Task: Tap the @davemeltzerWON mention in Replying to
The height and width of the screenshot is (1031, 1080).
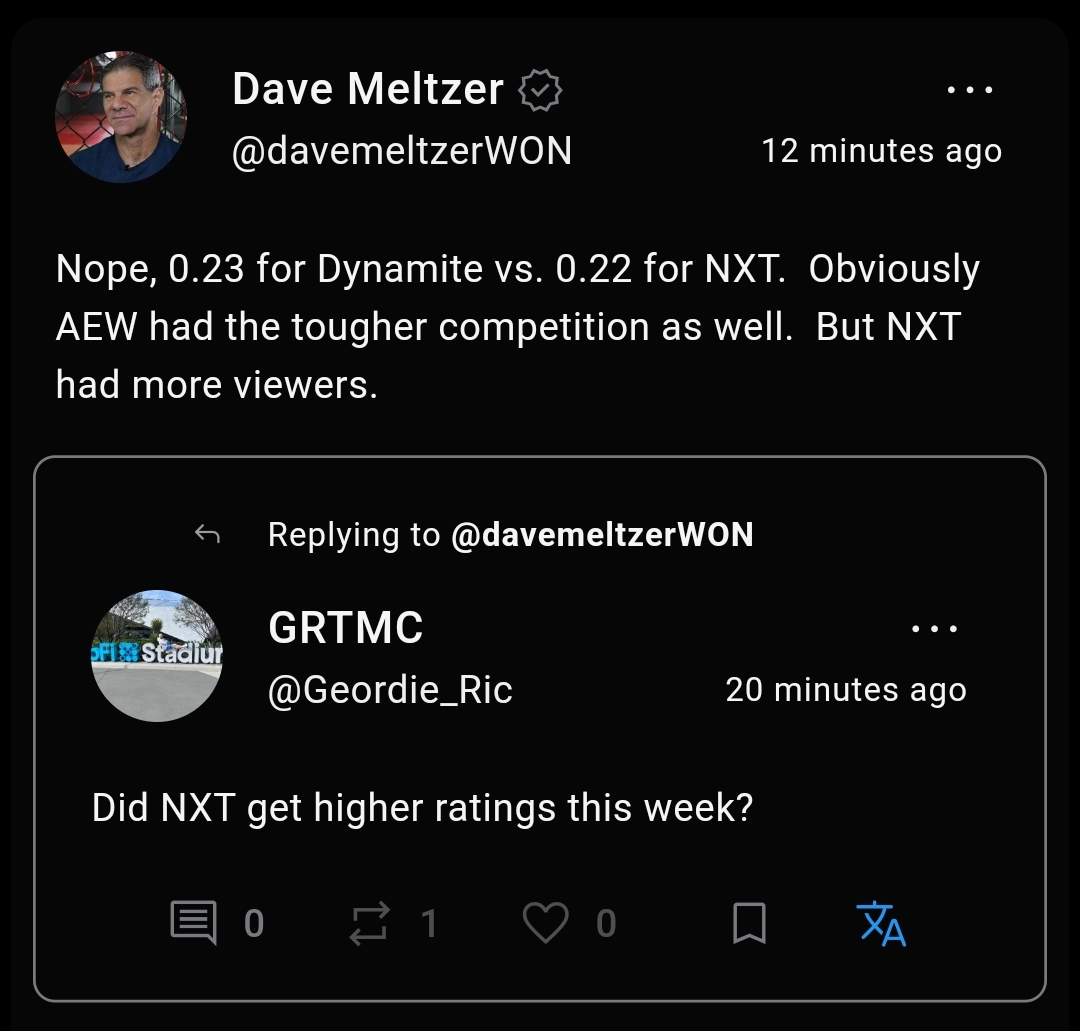Action: tap(602, 535)
